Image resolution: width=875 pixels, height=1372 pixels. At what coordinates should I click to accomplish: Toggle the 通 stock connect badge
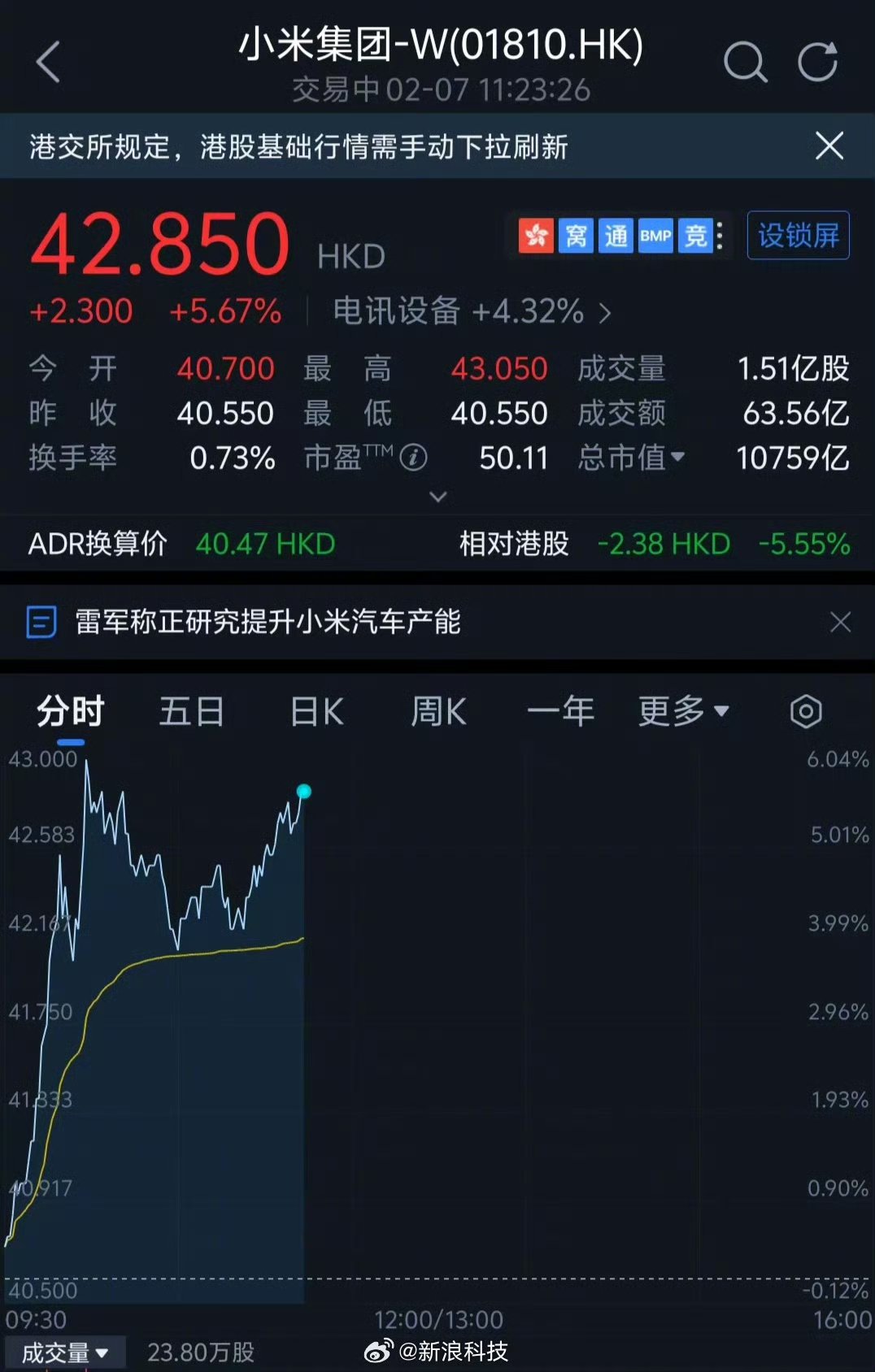[616, 236]
